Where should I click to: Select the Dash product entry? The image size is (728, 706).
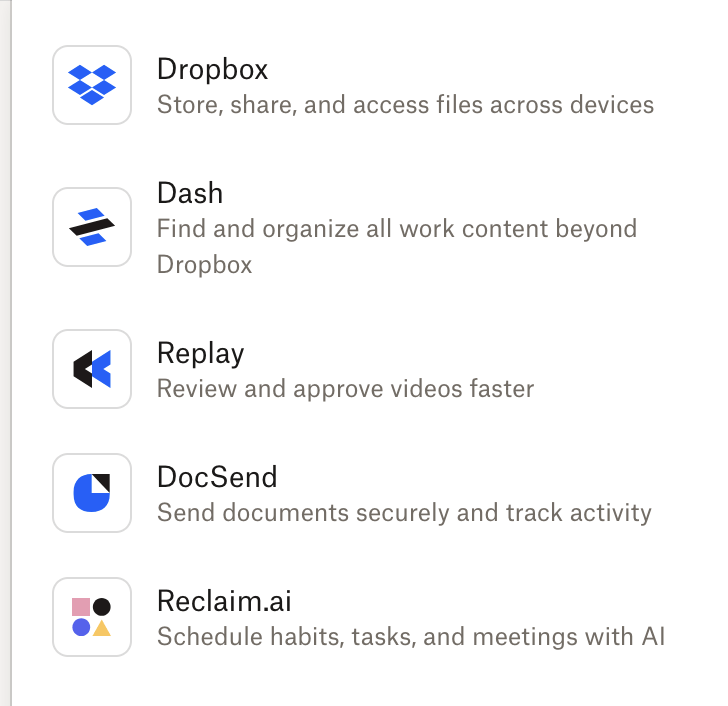click(x=190, y=193)
